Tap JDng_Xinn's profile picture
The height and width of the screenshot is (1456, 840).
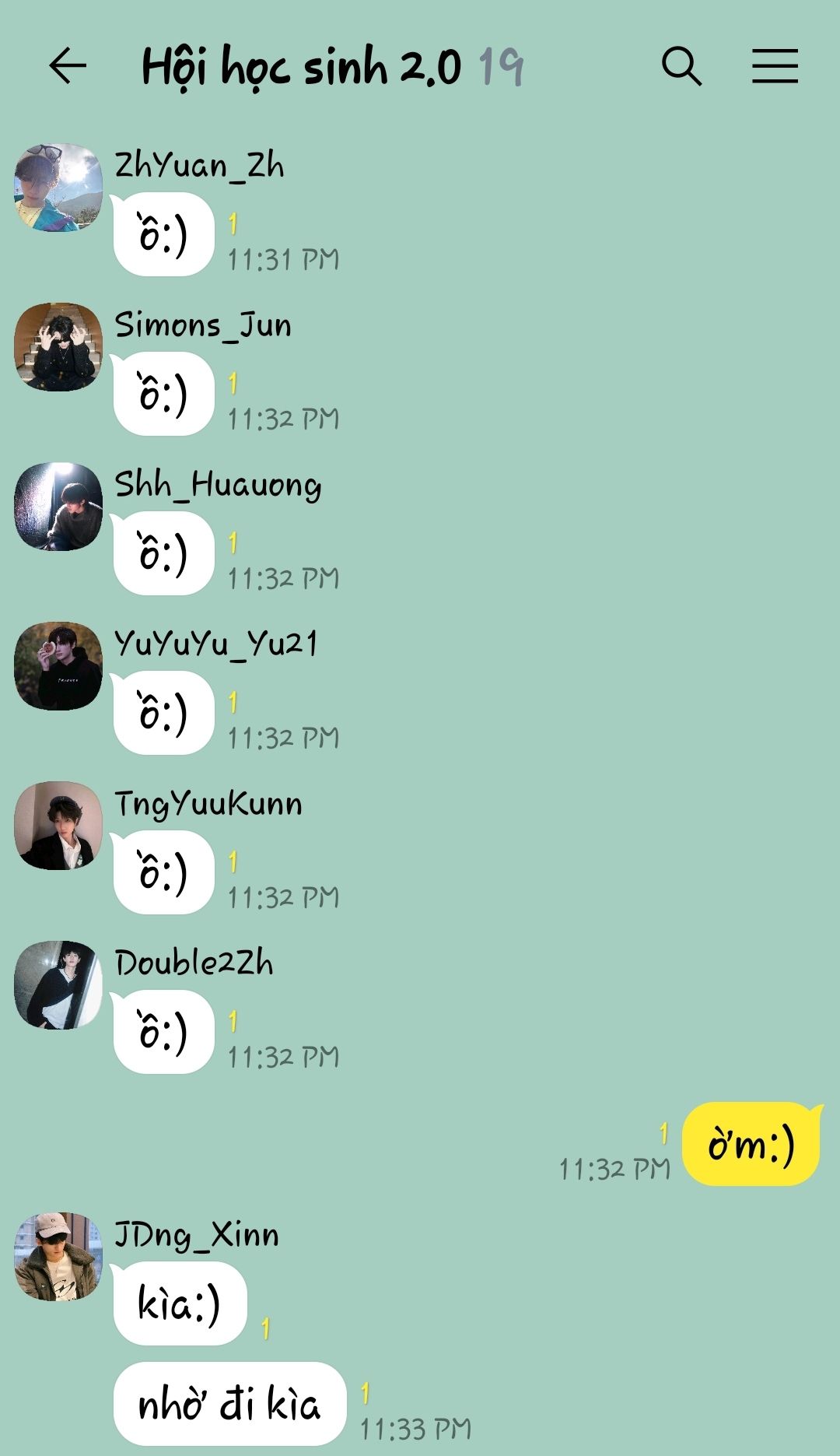(x=58, y=1257)
